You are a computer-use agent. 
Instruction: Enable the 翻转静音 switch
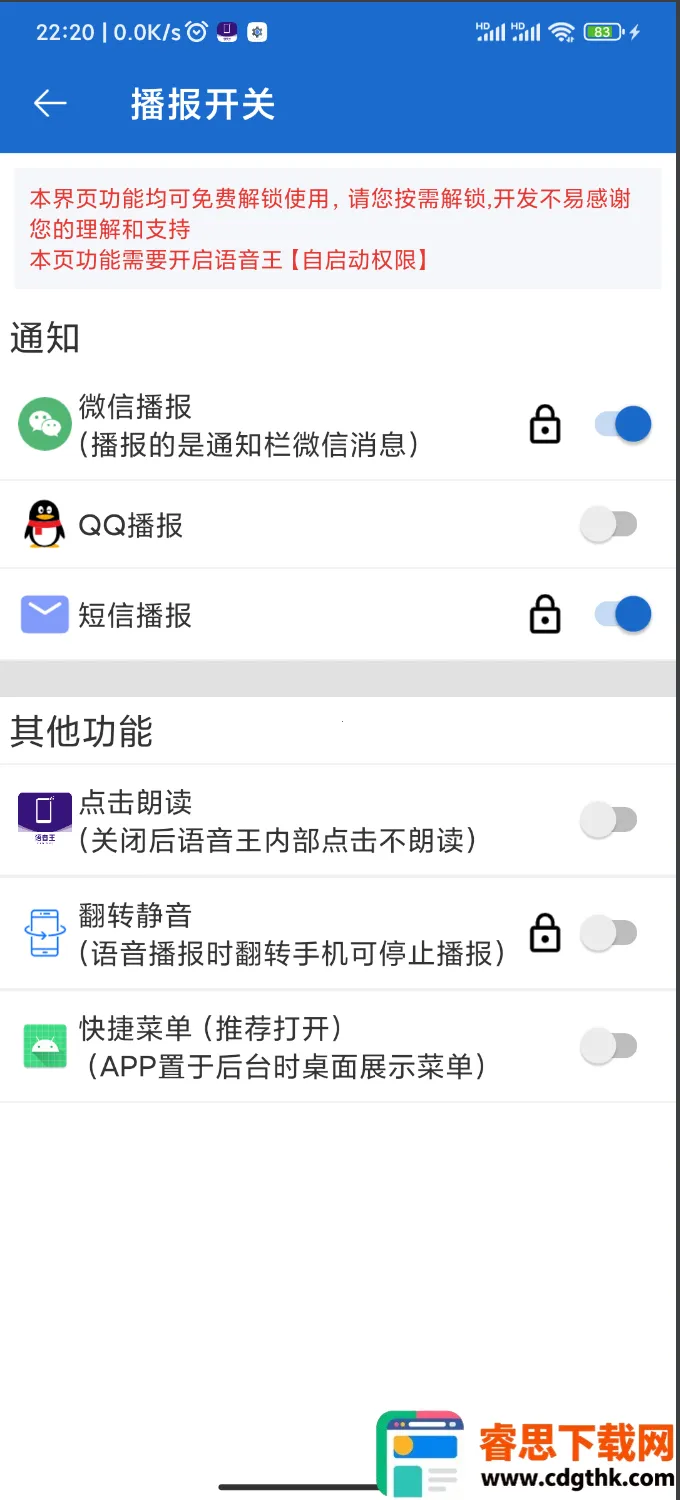(x=609, y=934)
